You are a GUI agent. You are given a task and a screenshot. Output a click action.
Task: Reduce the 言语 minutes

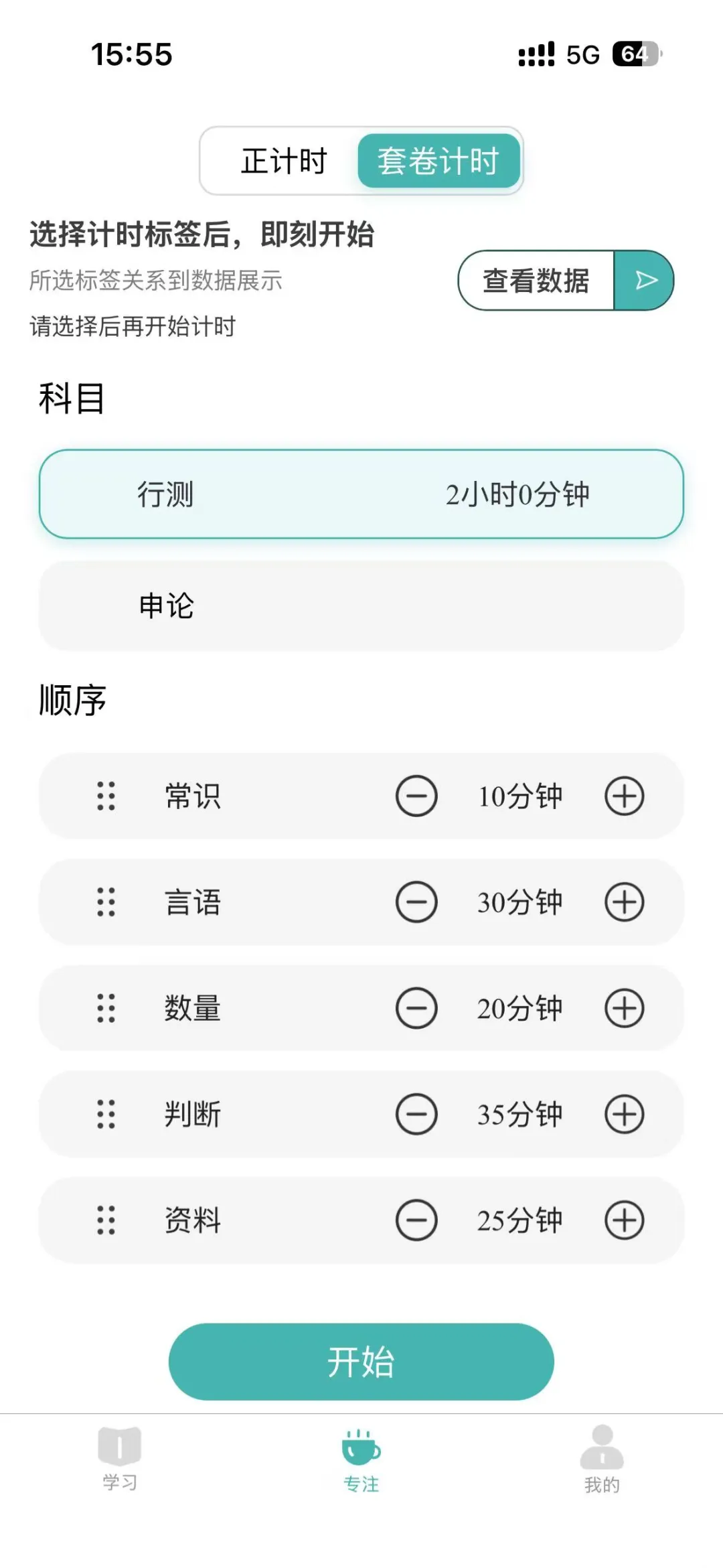pyautogui.click(x=416, y=902)
